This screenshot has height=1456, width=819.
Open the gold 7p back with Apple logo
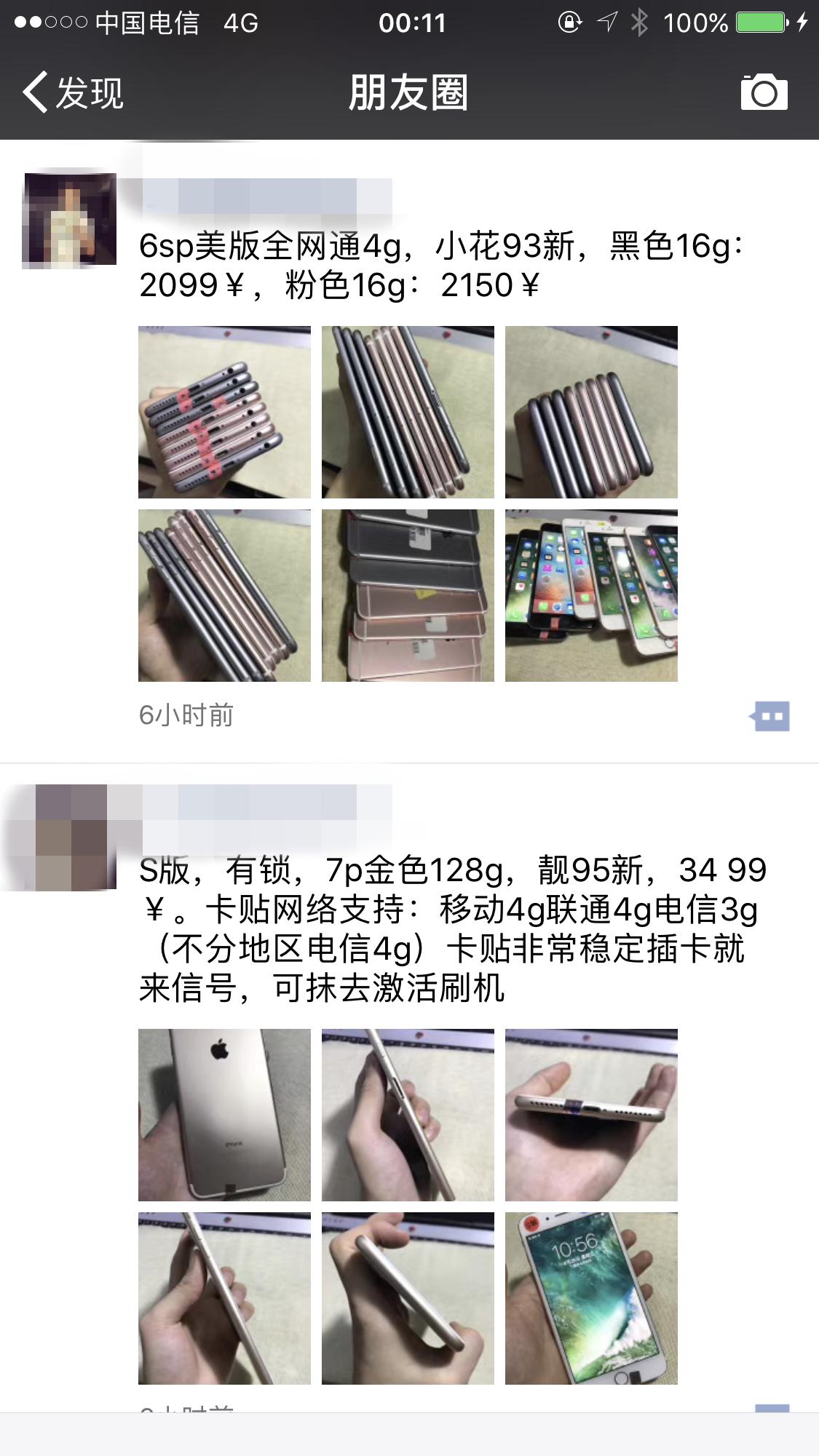pyautogui.click(x=224, y=1115)
